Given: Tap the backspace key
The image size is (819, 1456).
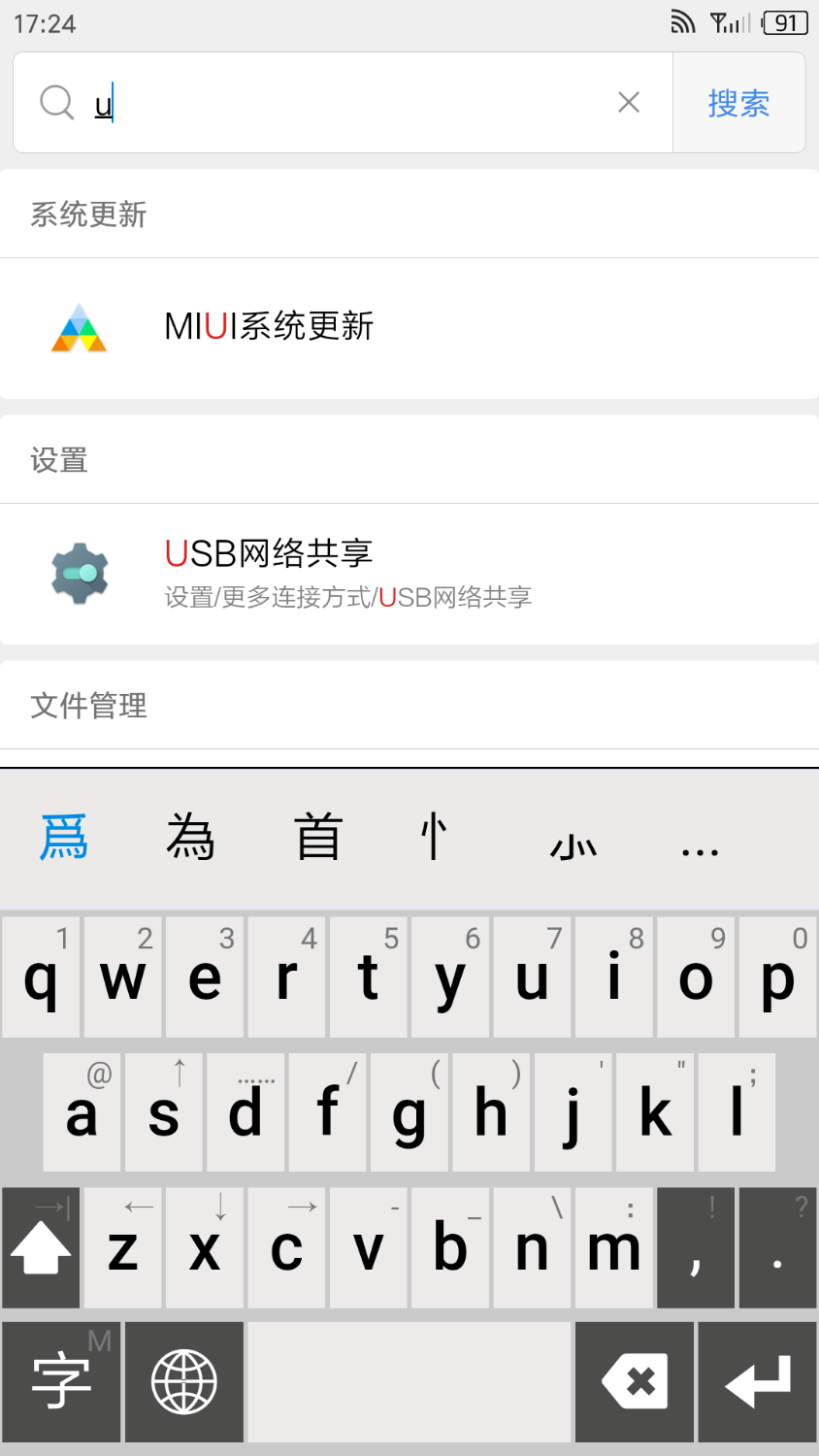Looking at the screenshot, I should (635, 1381).
